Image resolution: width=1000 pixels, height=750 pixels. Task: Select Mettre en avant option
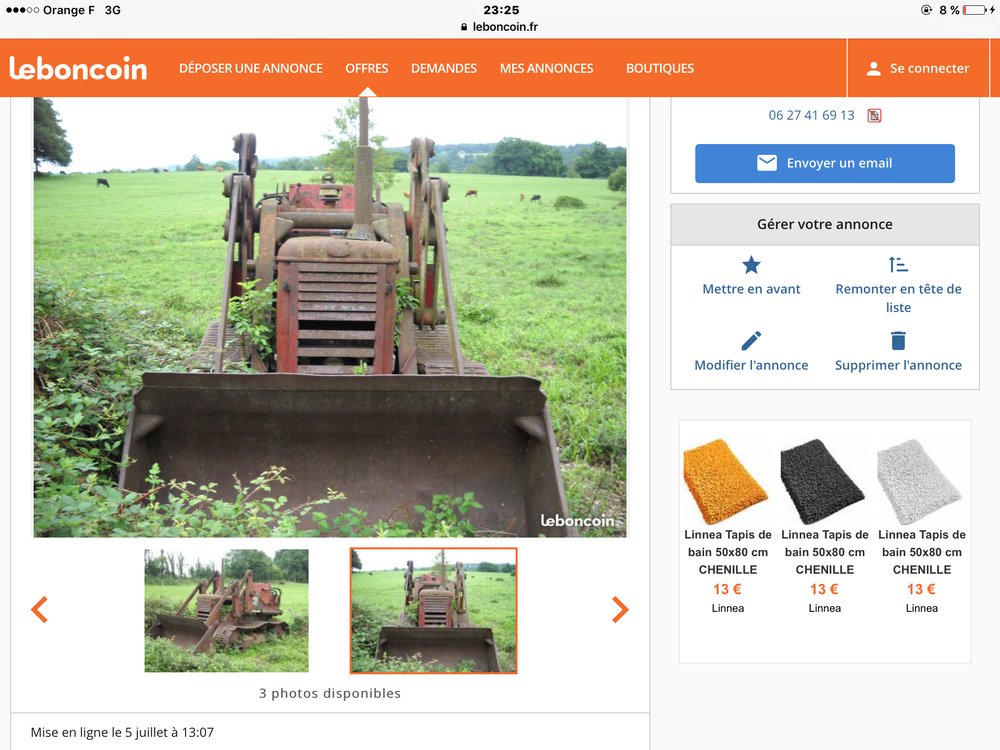tap(751, 275)
